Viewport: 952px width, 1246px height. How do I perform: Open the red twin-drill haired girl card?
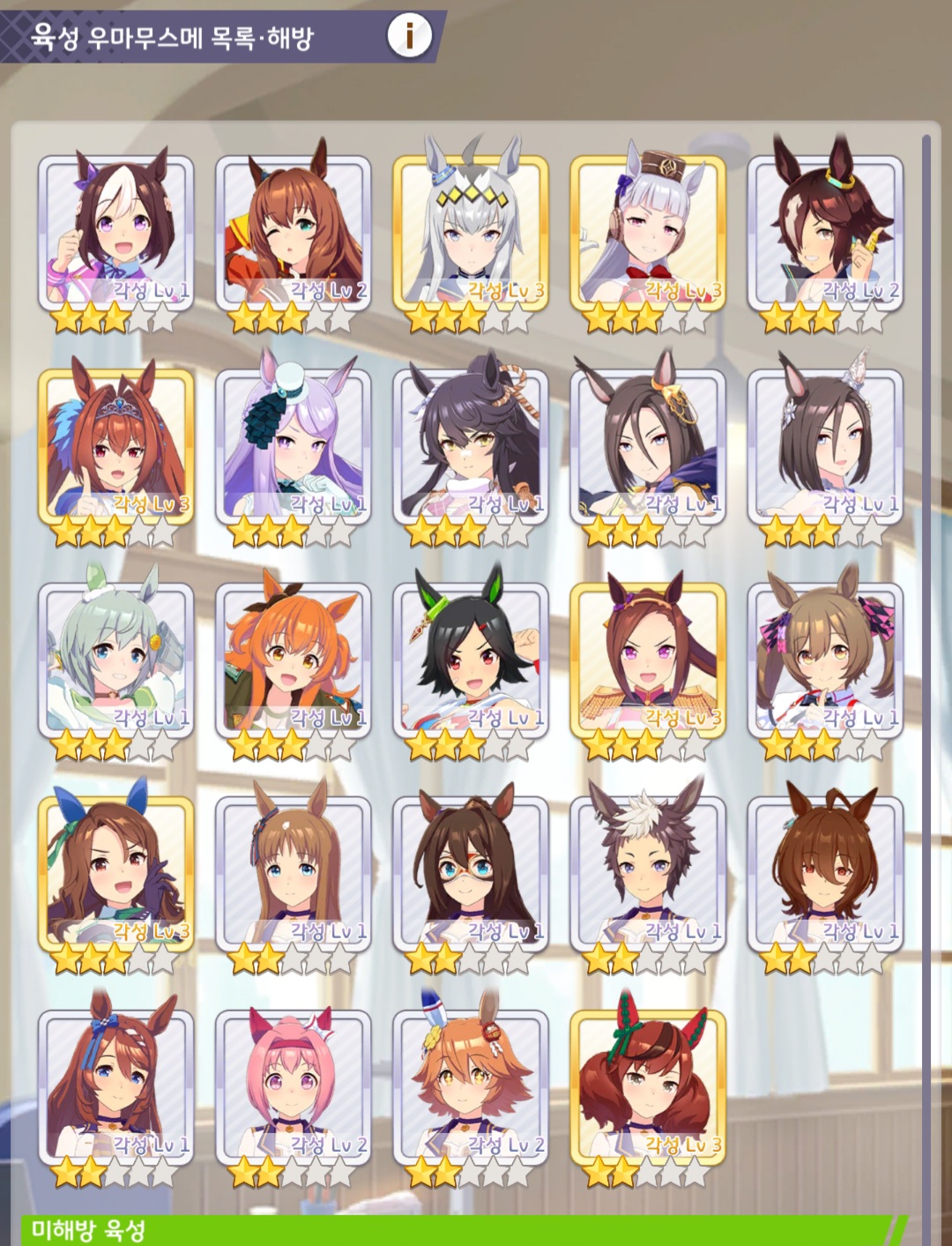point(648,1087)
